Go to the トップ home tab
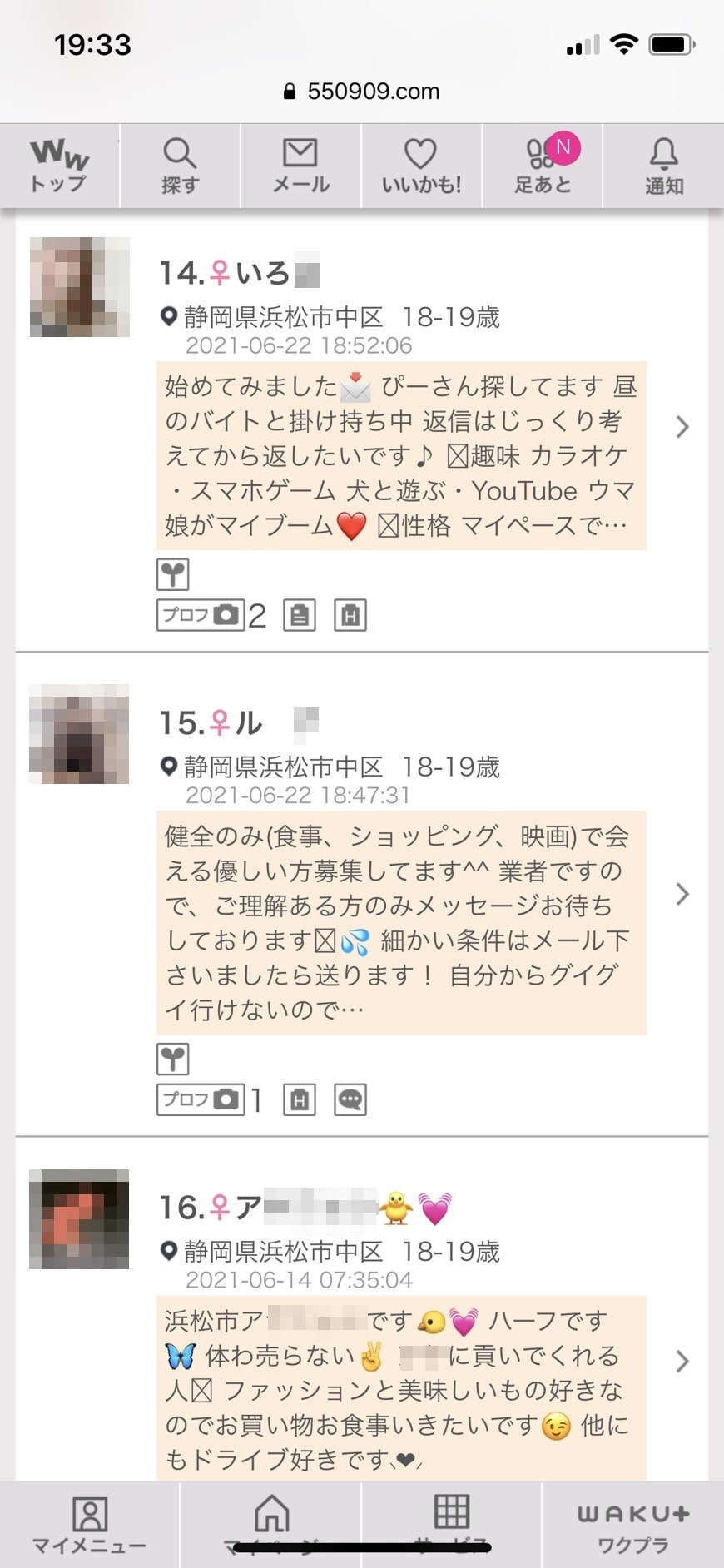This screenshot has width=724, height=1568. point(59,166)
